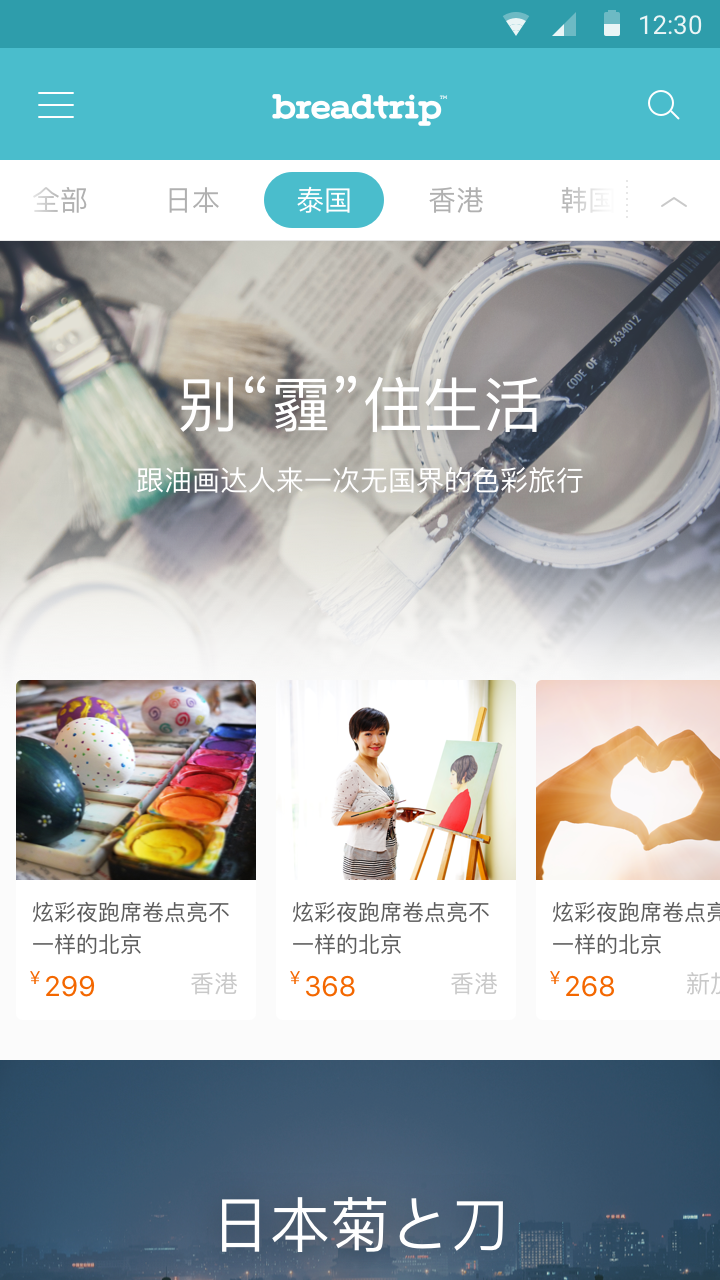Viewport: 720px width, 1280px height.
Task: Open the hamburger drawer menu
Action: click(x=56, y=105)
